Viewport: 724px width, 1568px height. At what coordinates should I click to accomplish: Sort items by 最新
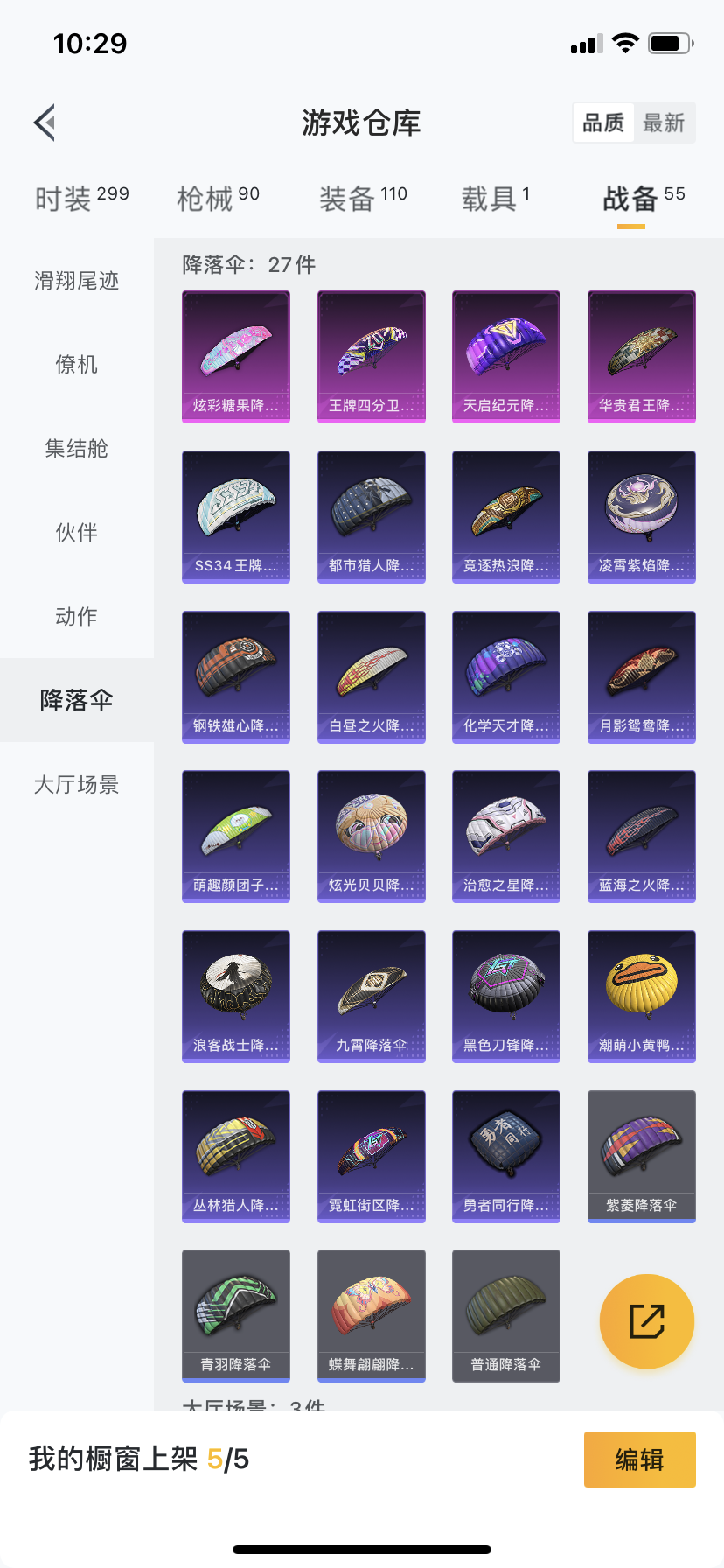664,122
